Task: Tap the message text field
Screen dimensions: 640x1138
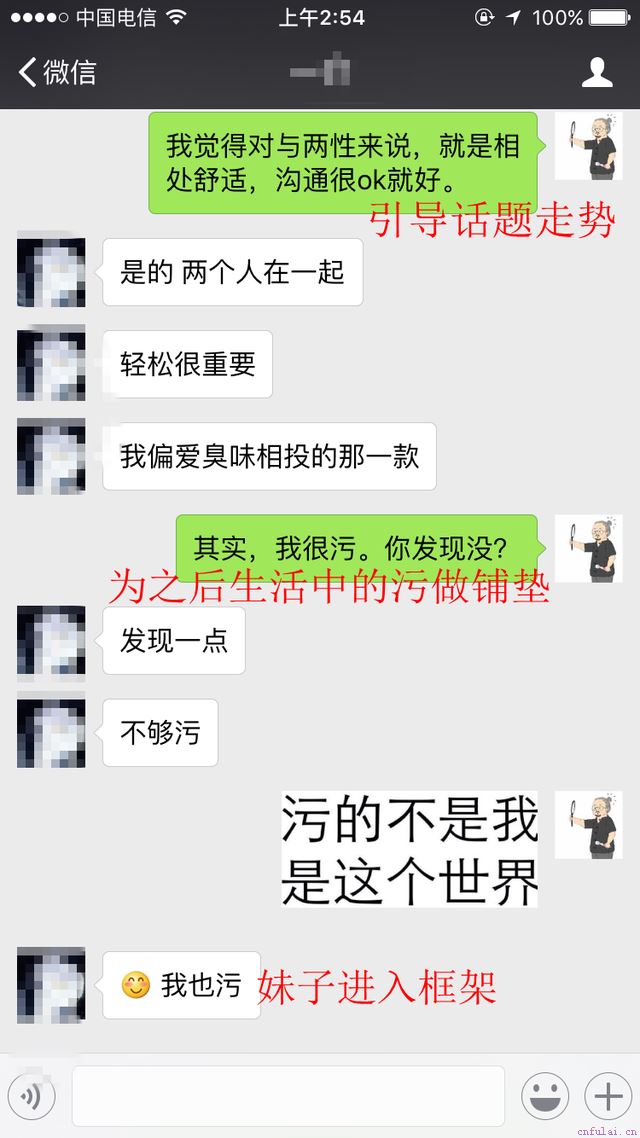Action: 288,1097
